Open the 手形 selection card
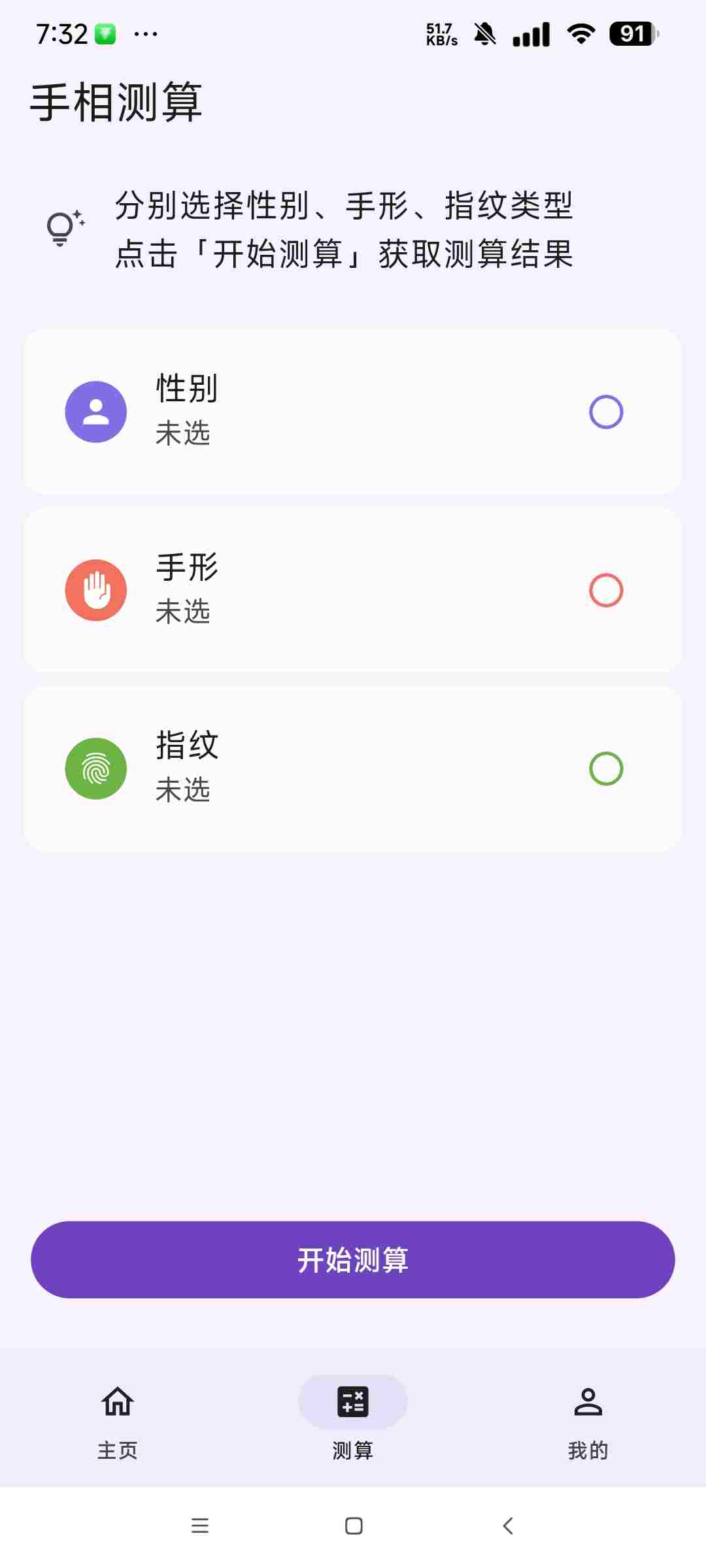 353,590
